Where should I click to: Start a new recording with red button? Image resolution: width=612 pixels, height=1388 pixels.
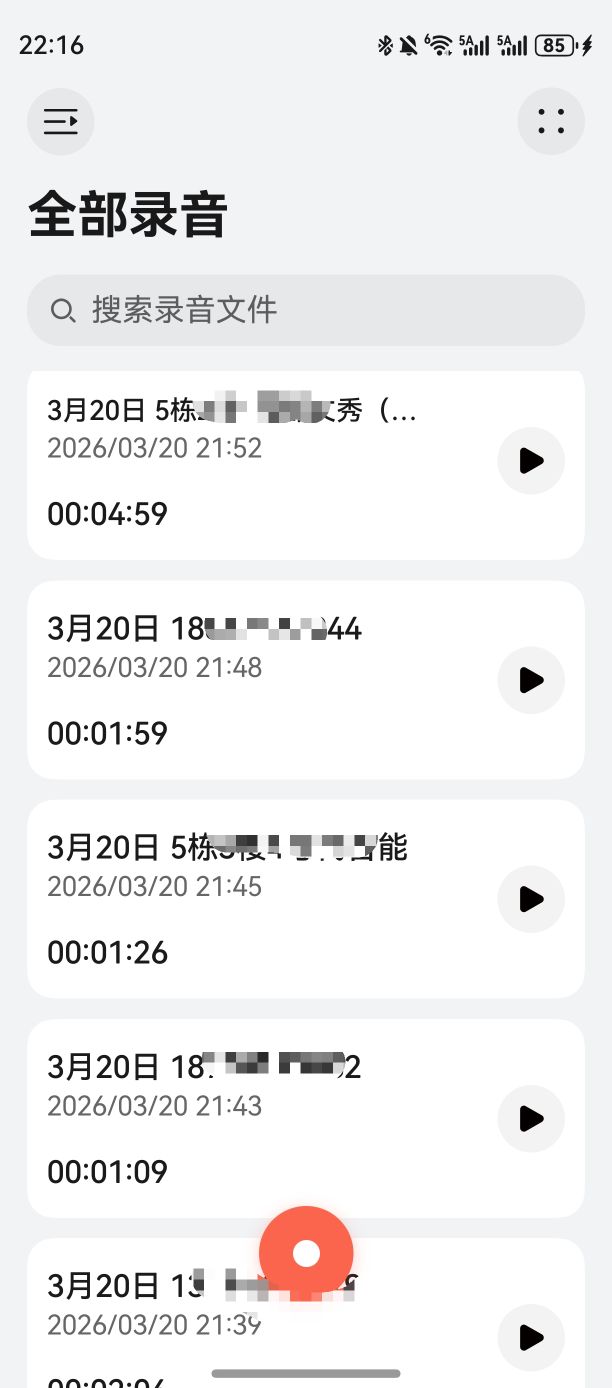tap(306, 1253)
